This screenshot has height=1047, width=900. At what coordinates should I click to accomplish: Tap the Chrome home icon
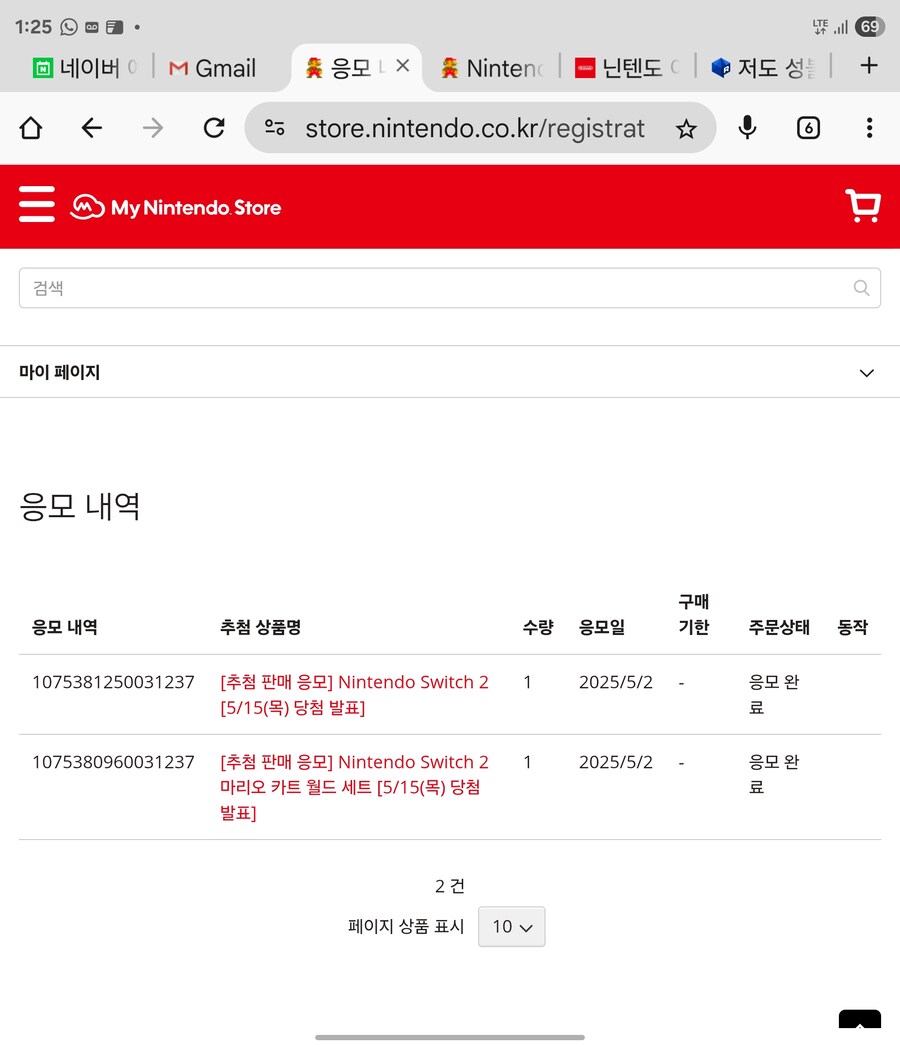(x=30, y=128)
